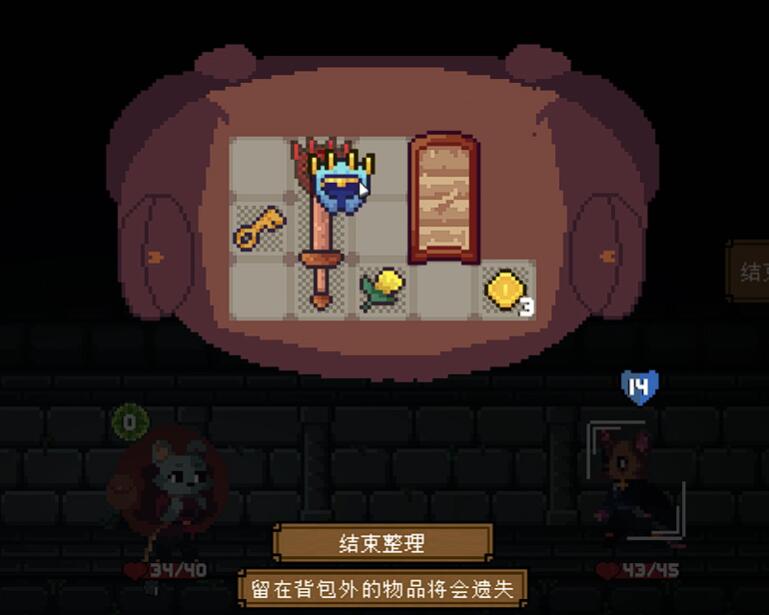Tap the 结束整理 button
This screenshot has width=769, height=615.
coord(382,543)
